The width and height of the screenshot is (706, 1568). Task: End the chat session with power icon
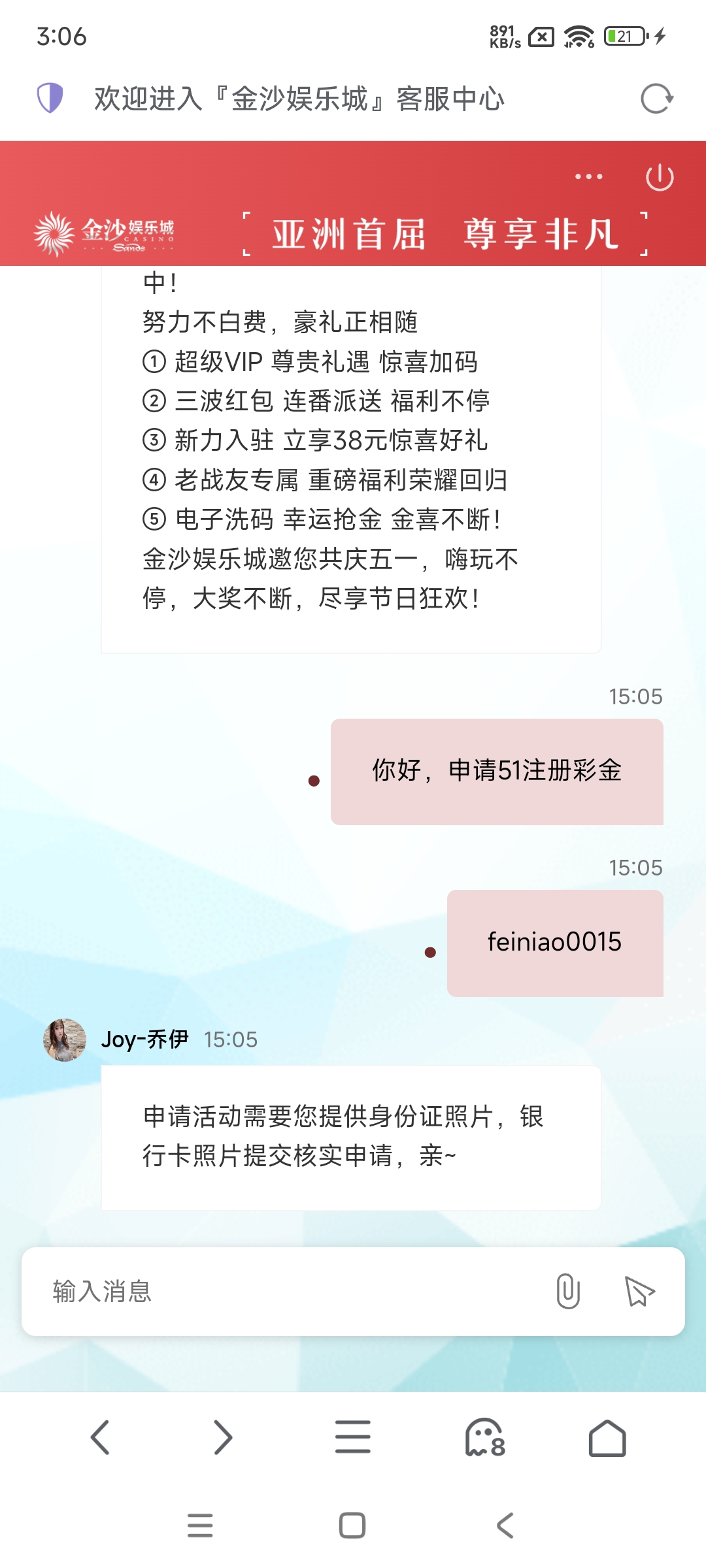[x=659, y=178]
